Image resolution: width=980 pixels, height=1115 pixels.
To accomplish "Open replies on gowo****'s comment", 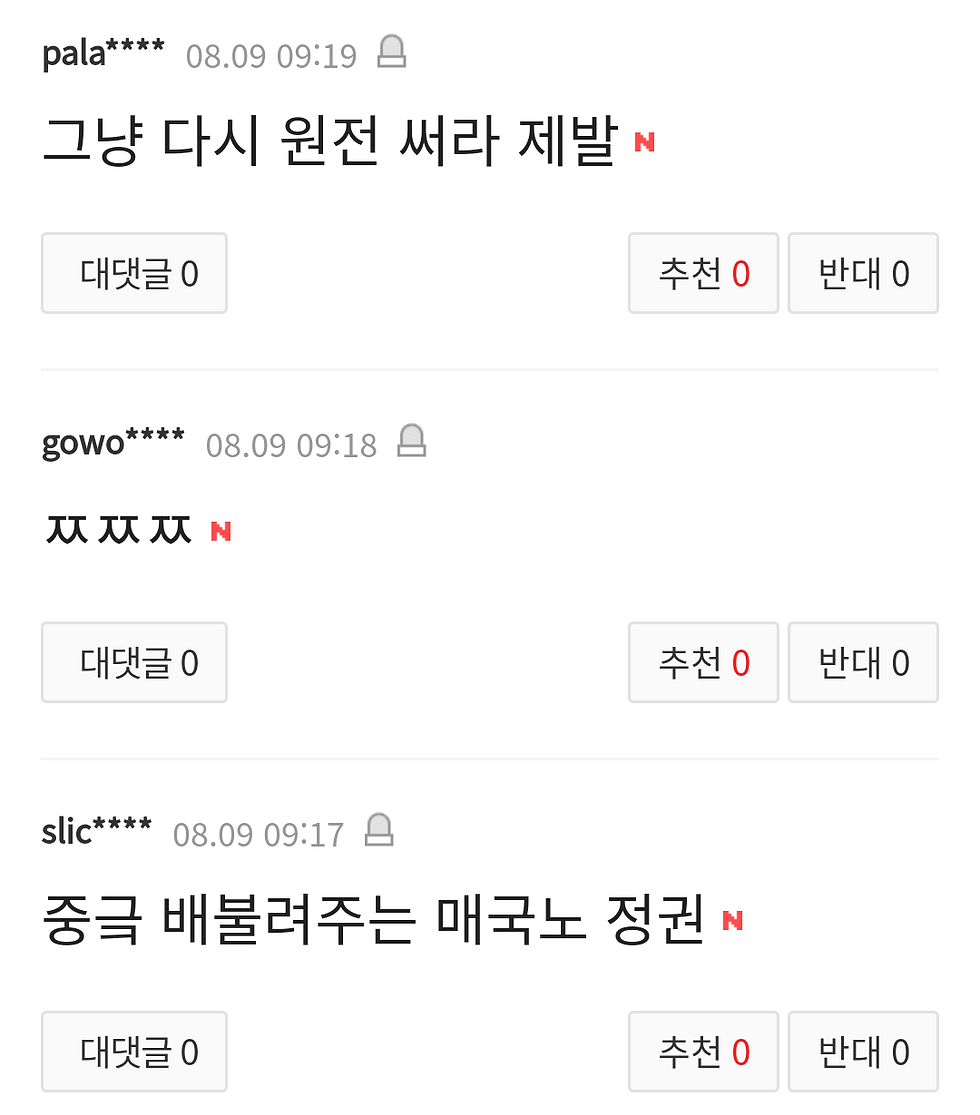I will coord(134,662).
